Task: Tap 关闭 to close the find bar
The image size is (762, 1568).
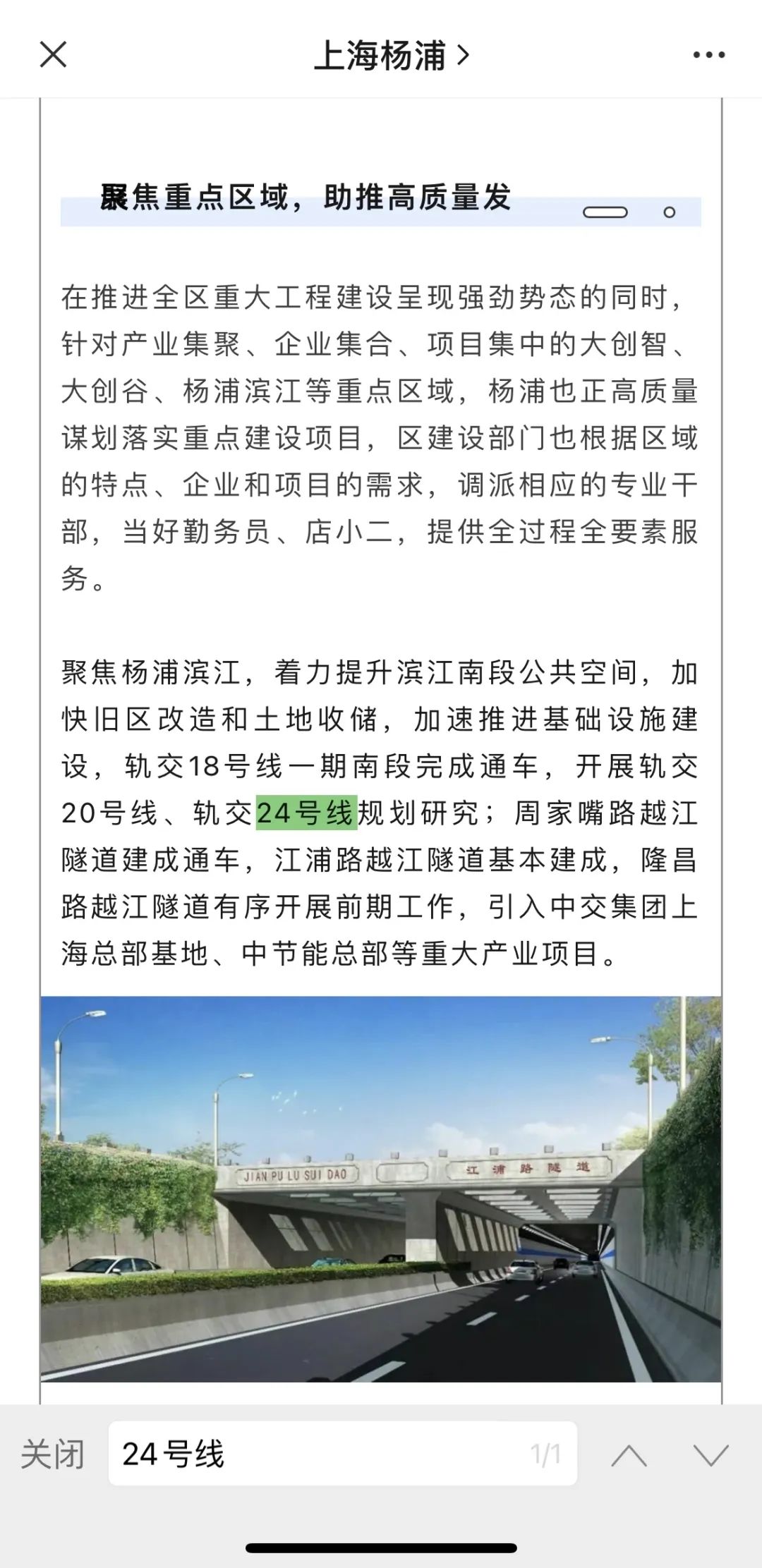Action: click(53, 1454)
